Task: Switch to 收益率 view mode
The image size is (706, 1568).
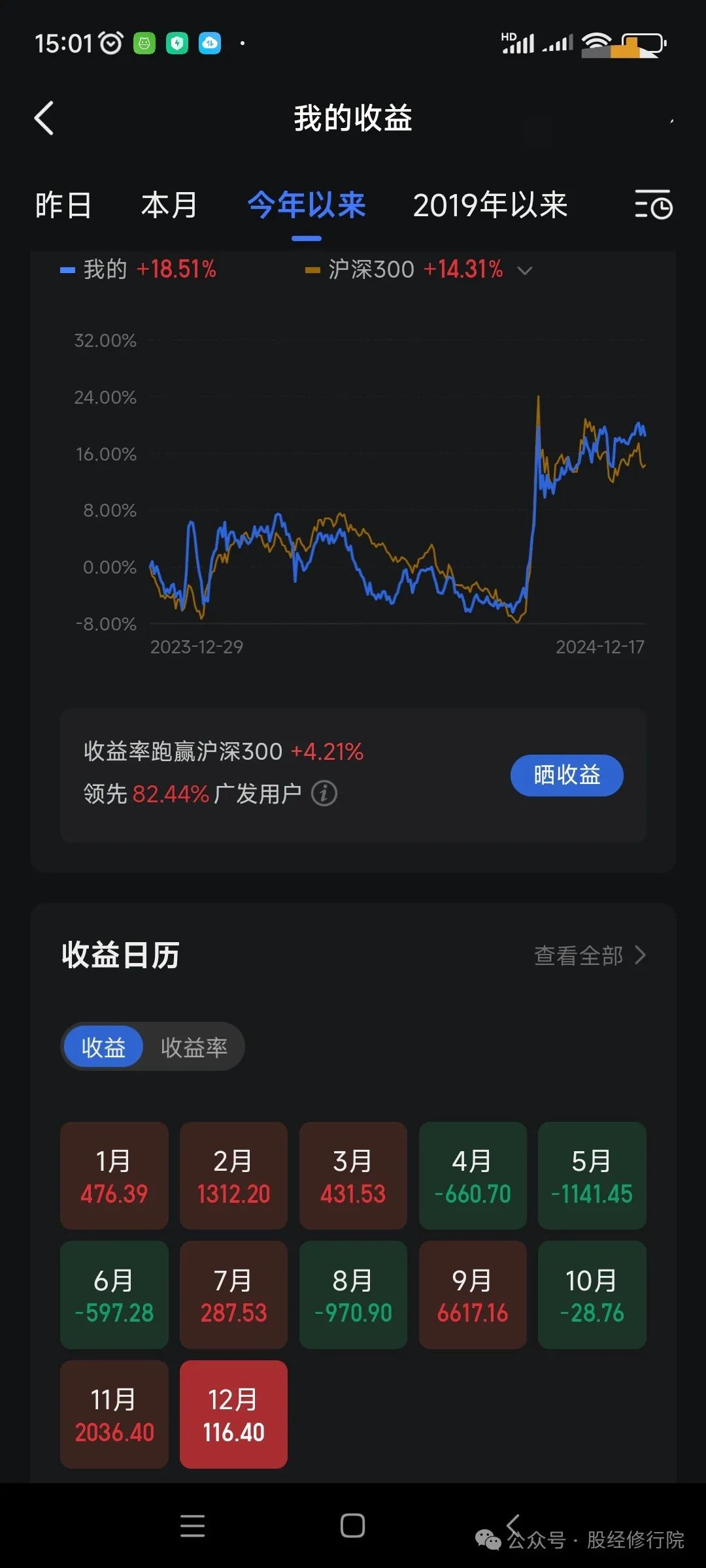Action: 193,1046
